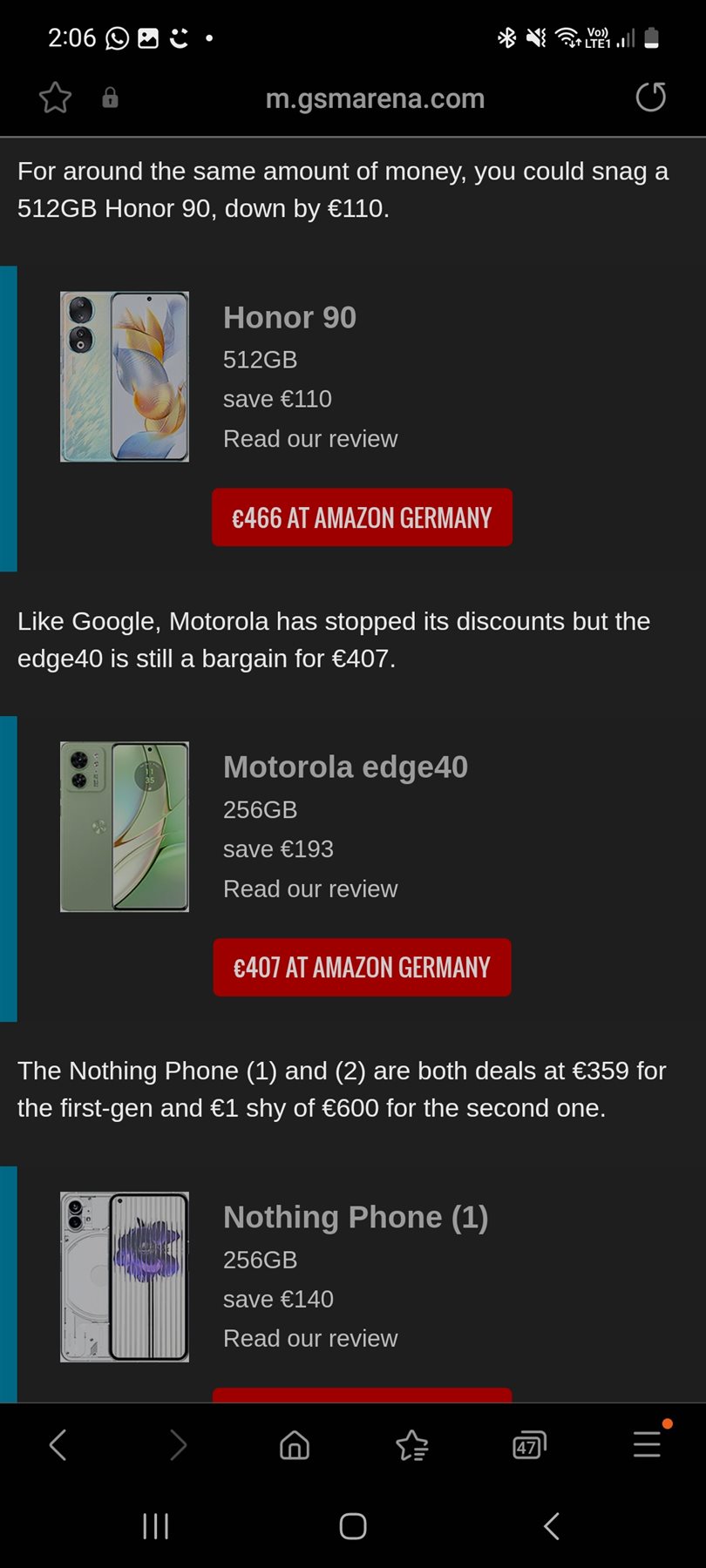Reload the current page
This screenshot has width=706, height=1568.
(x=650, y=97)
